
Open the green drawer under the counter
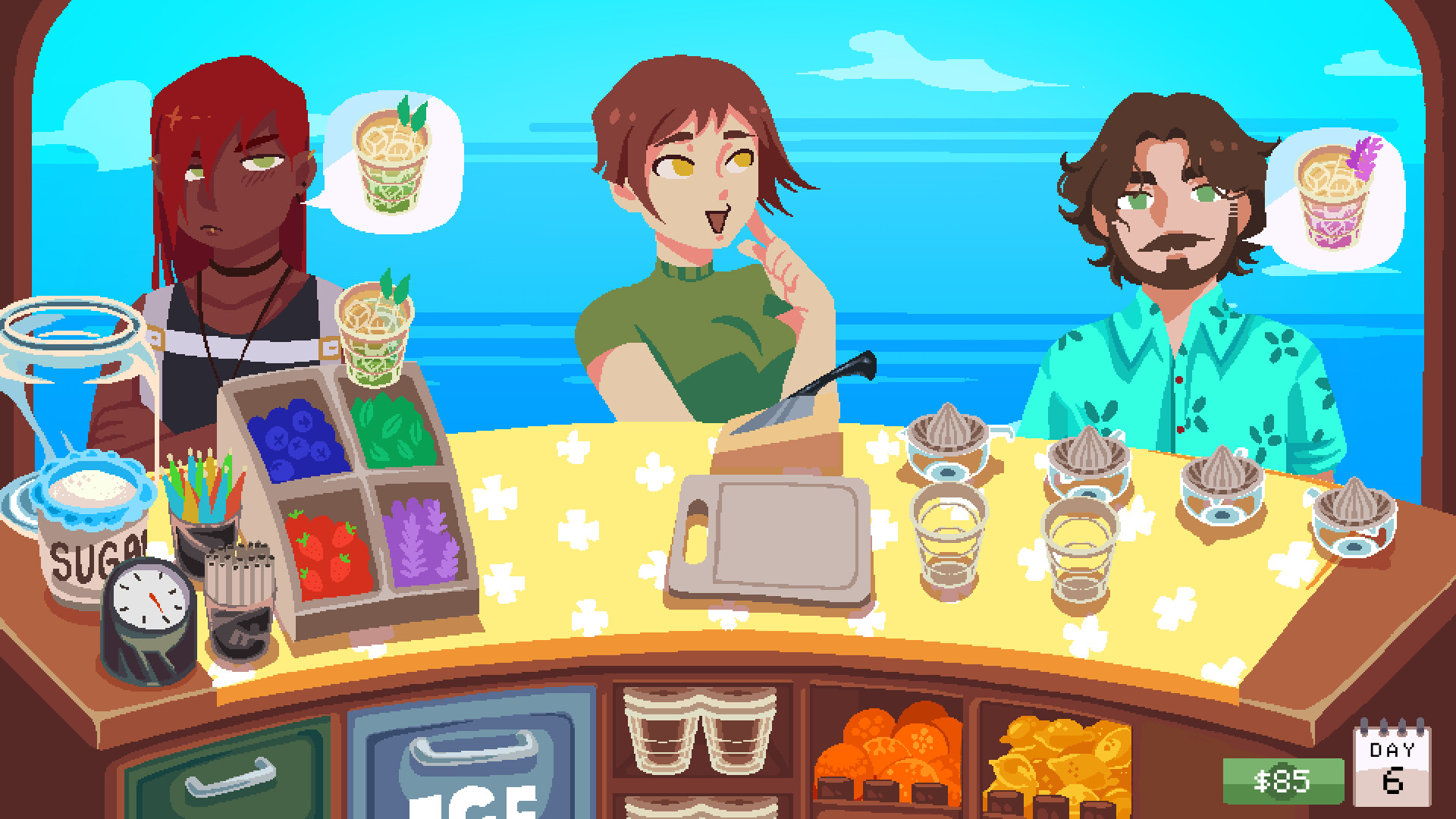[x=227, y=773]
